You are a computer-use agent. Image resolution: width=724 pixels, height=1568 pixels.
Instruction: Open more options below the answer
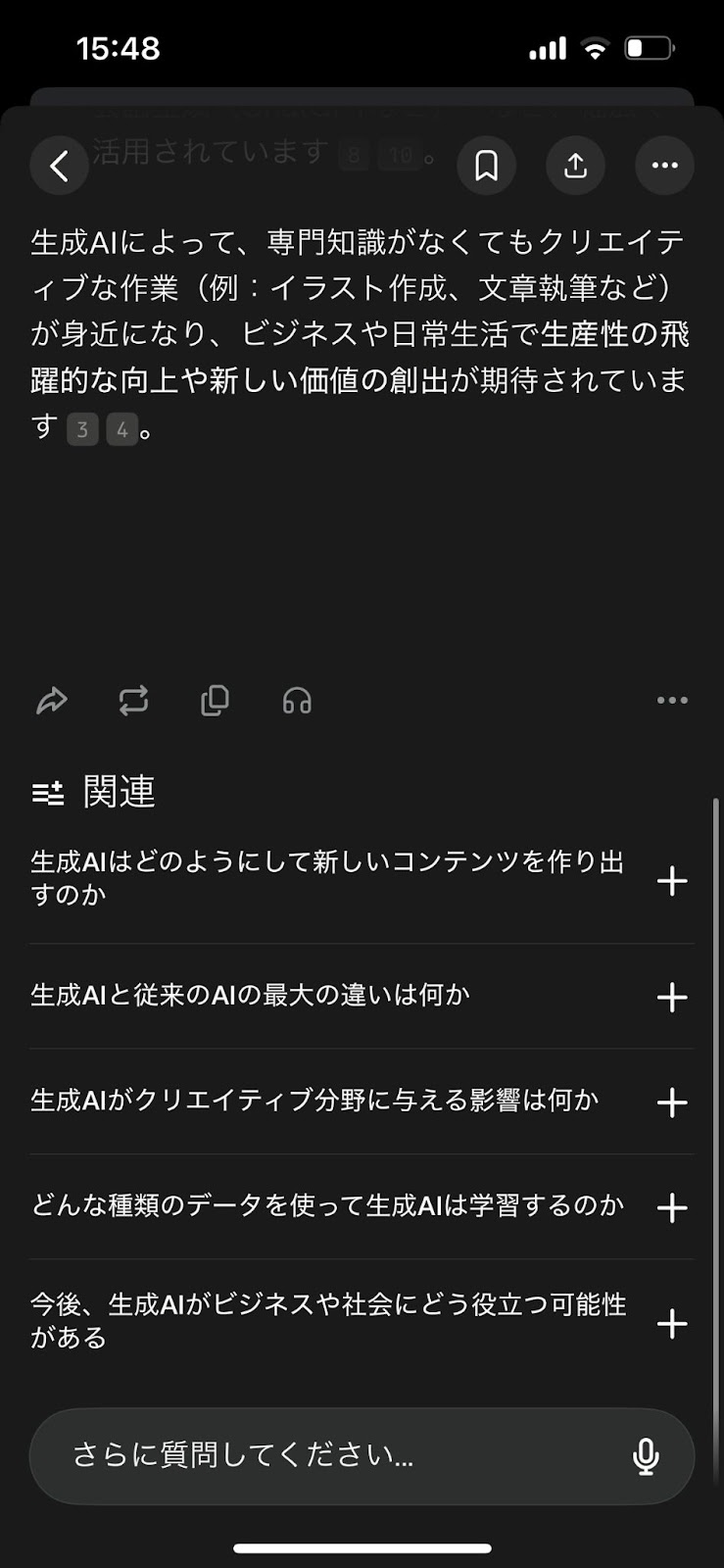click(x=672, y=701)
